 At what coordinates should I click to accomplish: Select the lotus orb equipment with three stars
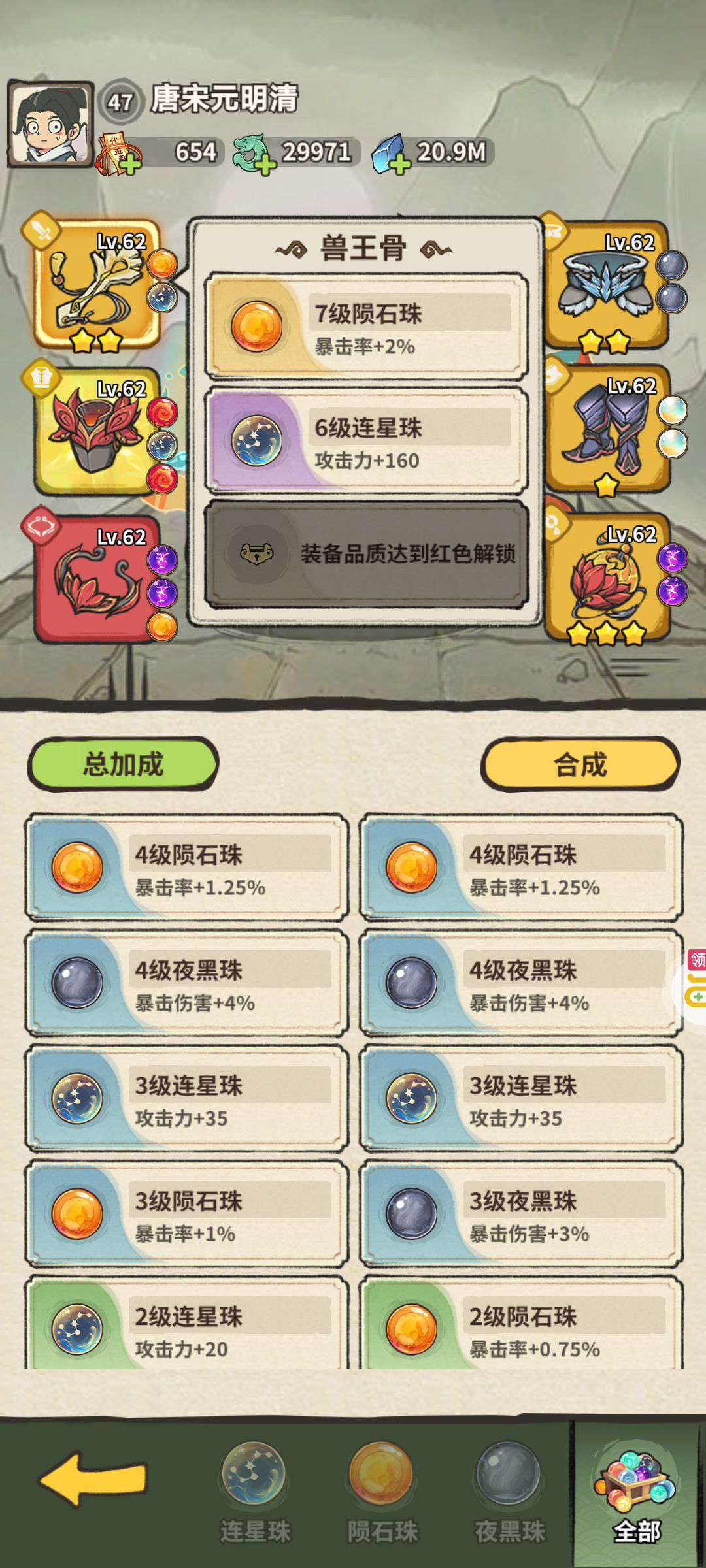click(x=606, y=578)
